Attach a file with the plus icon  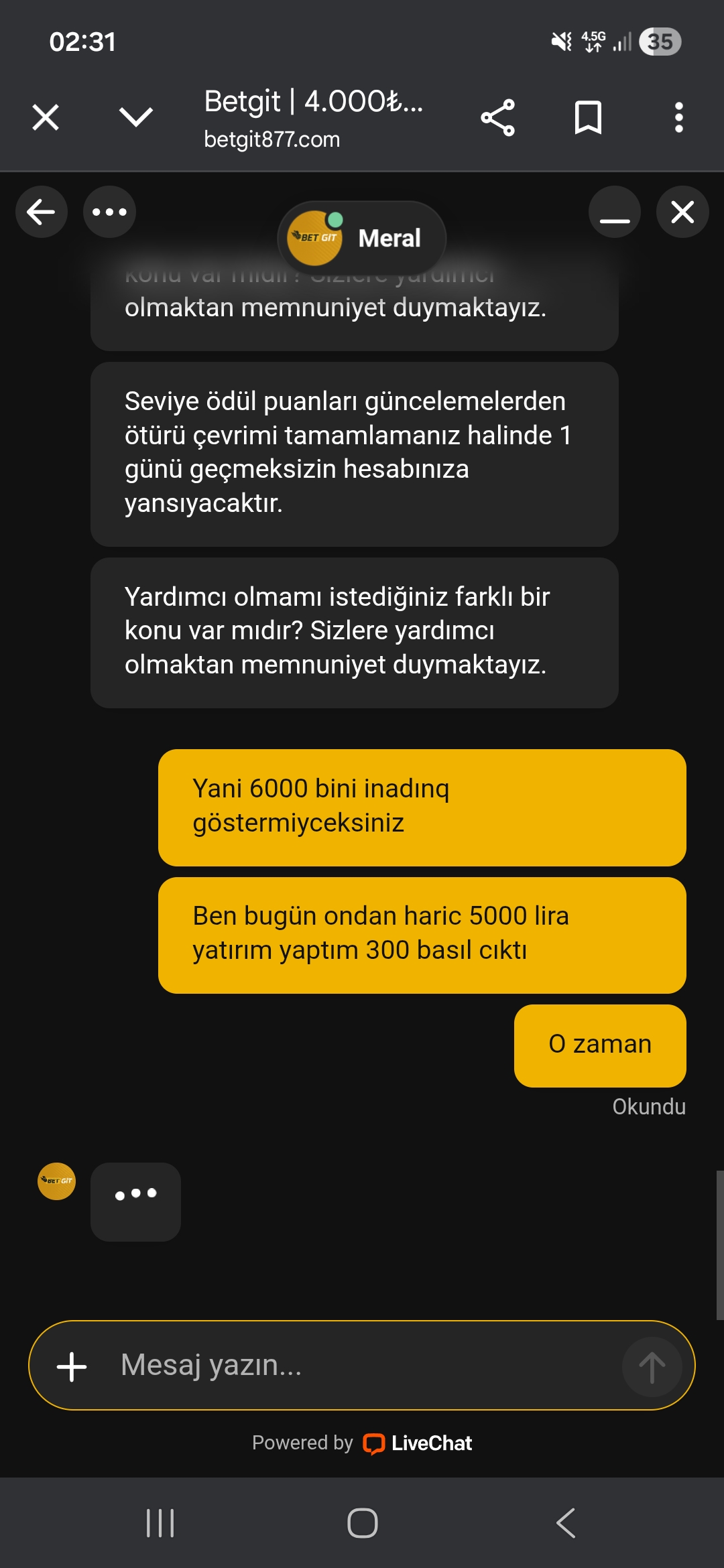[x=72, y=1366]
